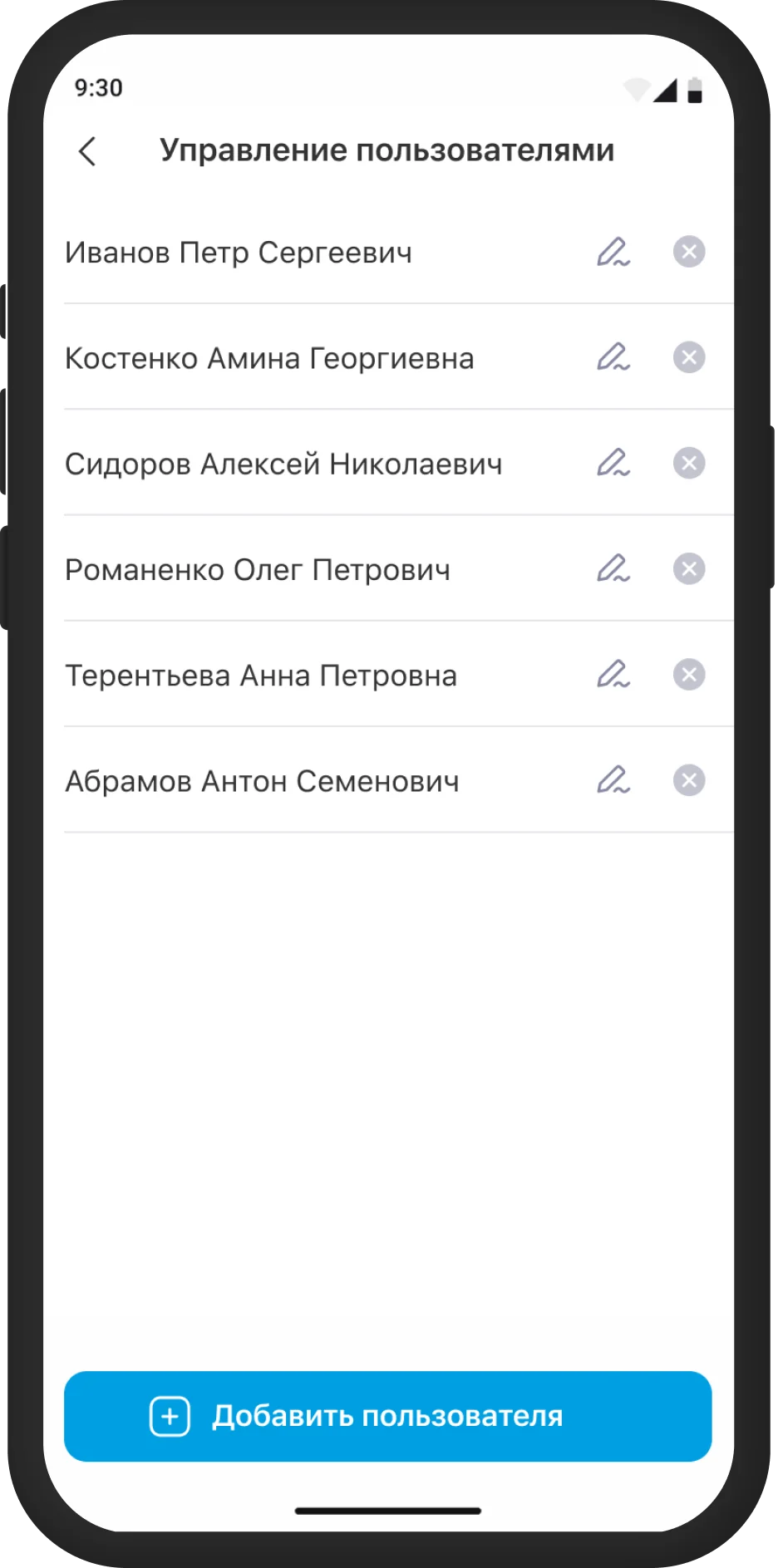Go back using the arrow icon
The height and width of the screenshot is (1568, 778).
(87, 151)
